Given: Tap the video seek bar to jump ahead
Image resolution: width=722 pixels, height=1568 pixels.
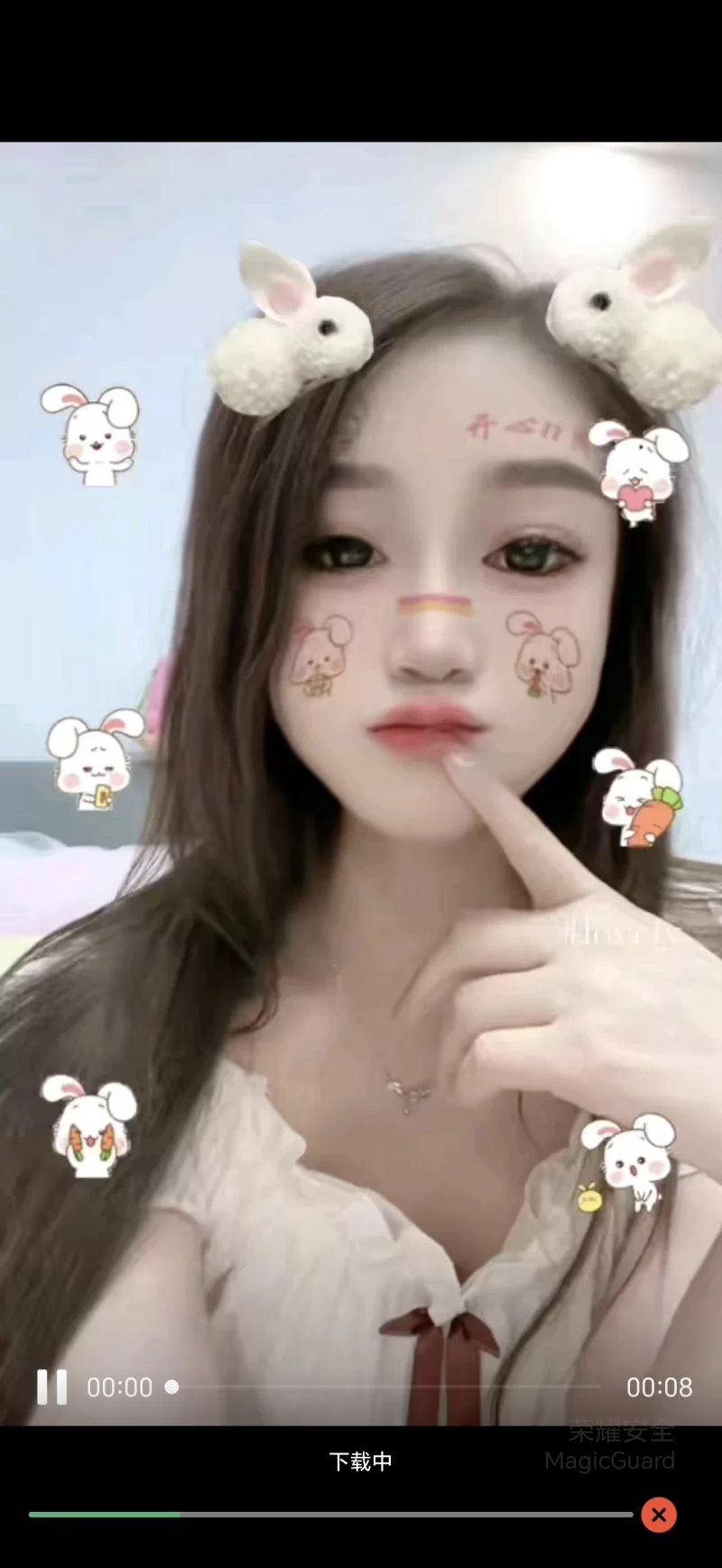Looking at the screenshot, I should [388, 1387].
